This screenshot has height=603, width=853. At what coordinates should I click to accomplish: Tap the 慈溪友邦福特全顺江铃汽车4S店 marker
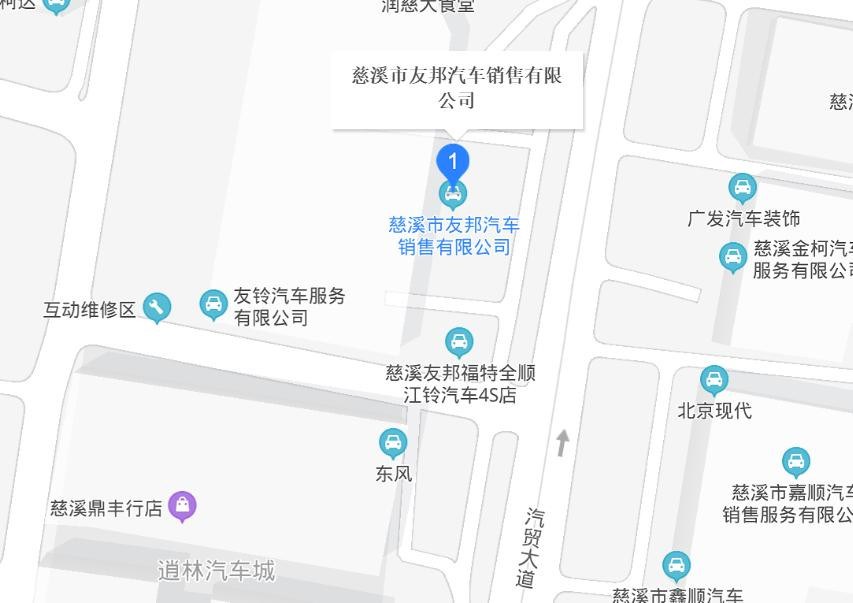pos(459,343)
